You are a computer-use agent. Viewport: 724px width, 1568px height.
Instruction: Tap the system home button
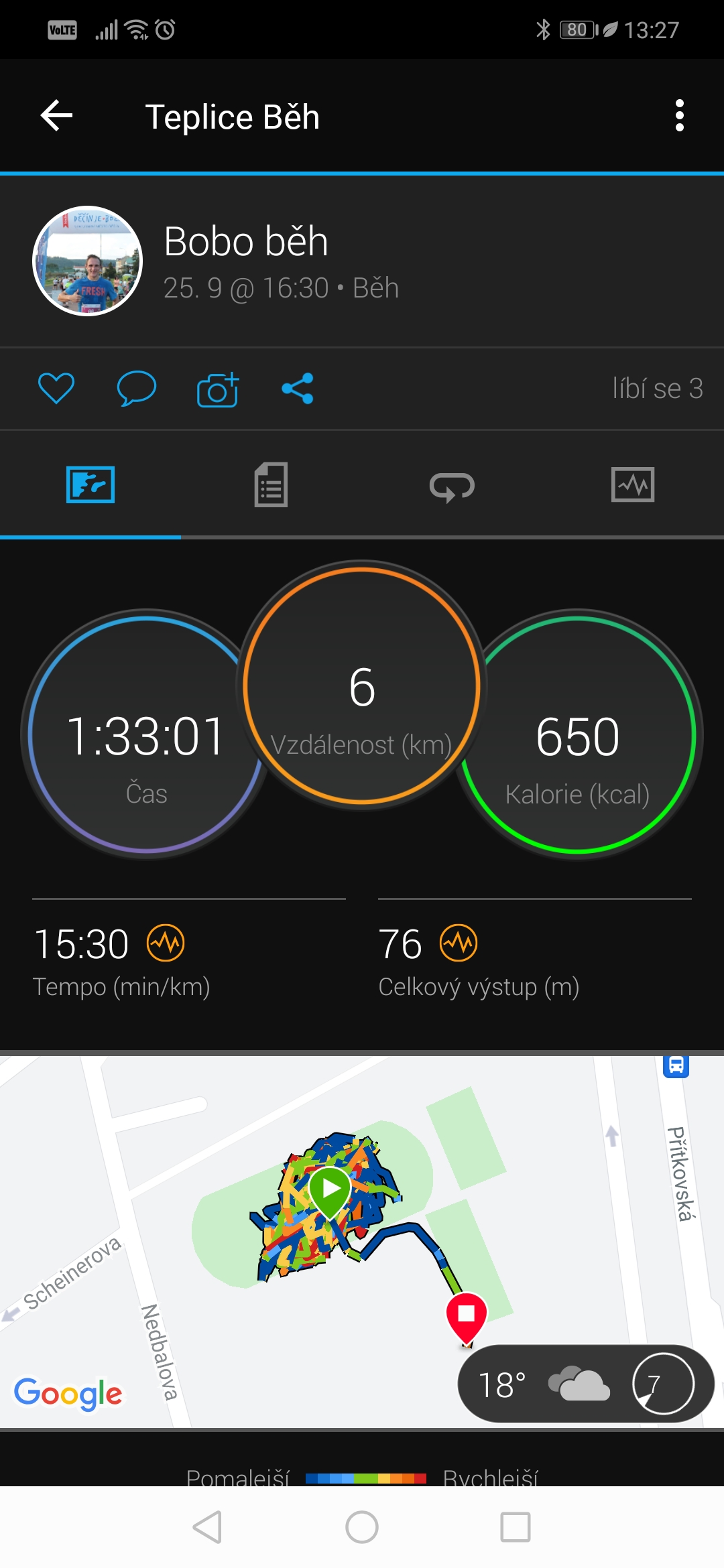click(362, 1527)
